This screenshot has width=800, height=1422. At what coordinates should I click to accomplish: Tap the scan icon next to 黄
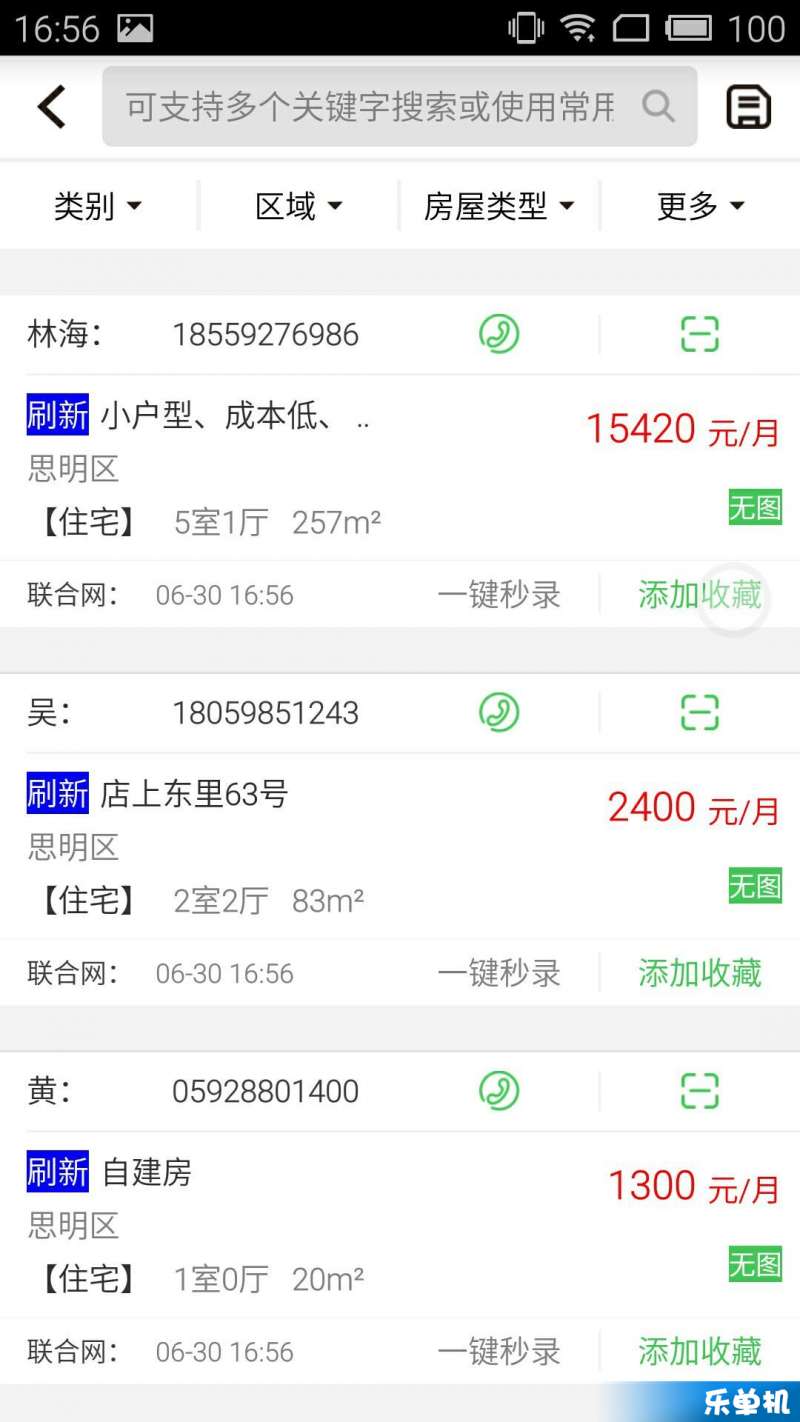tap(700, 1091)
